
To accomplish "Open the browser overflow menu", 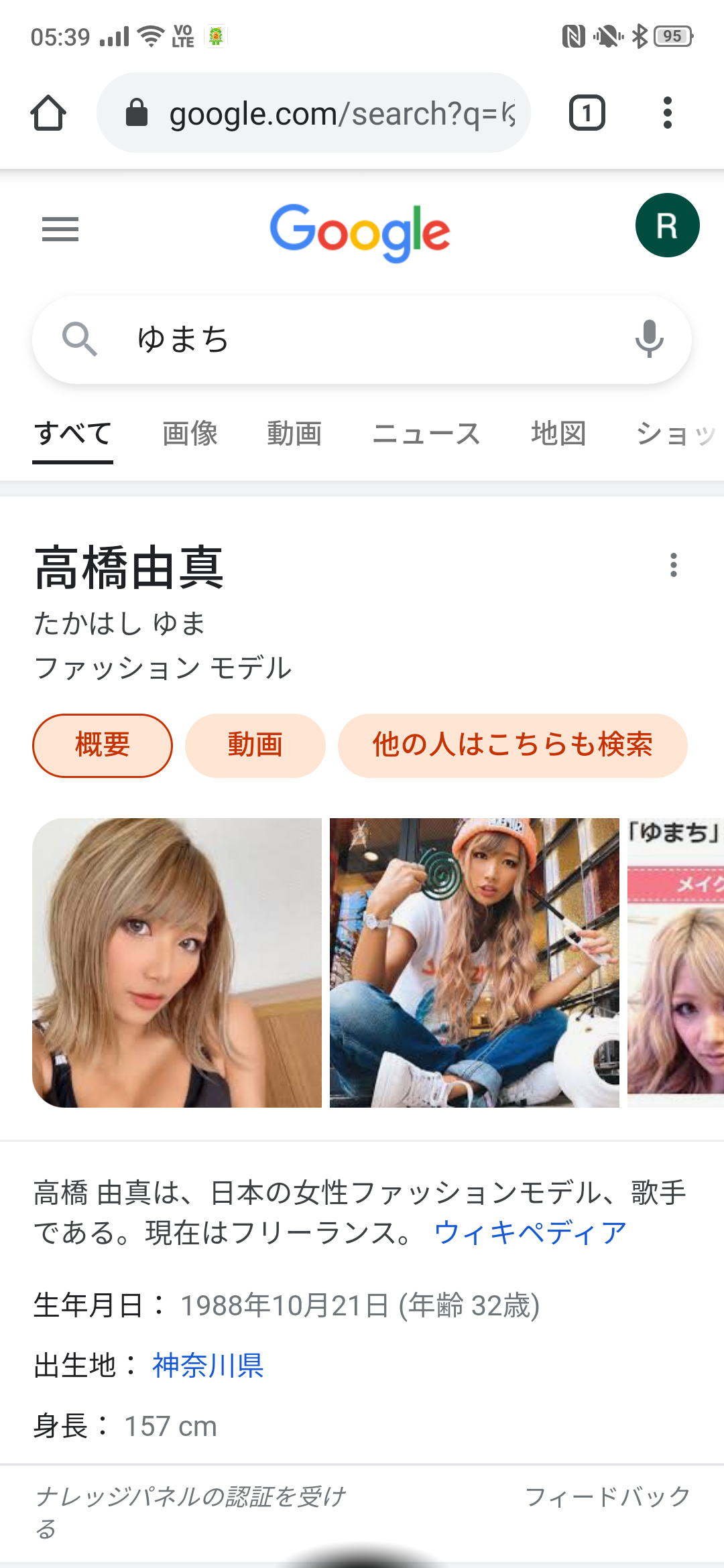I will tap(667, 113).
